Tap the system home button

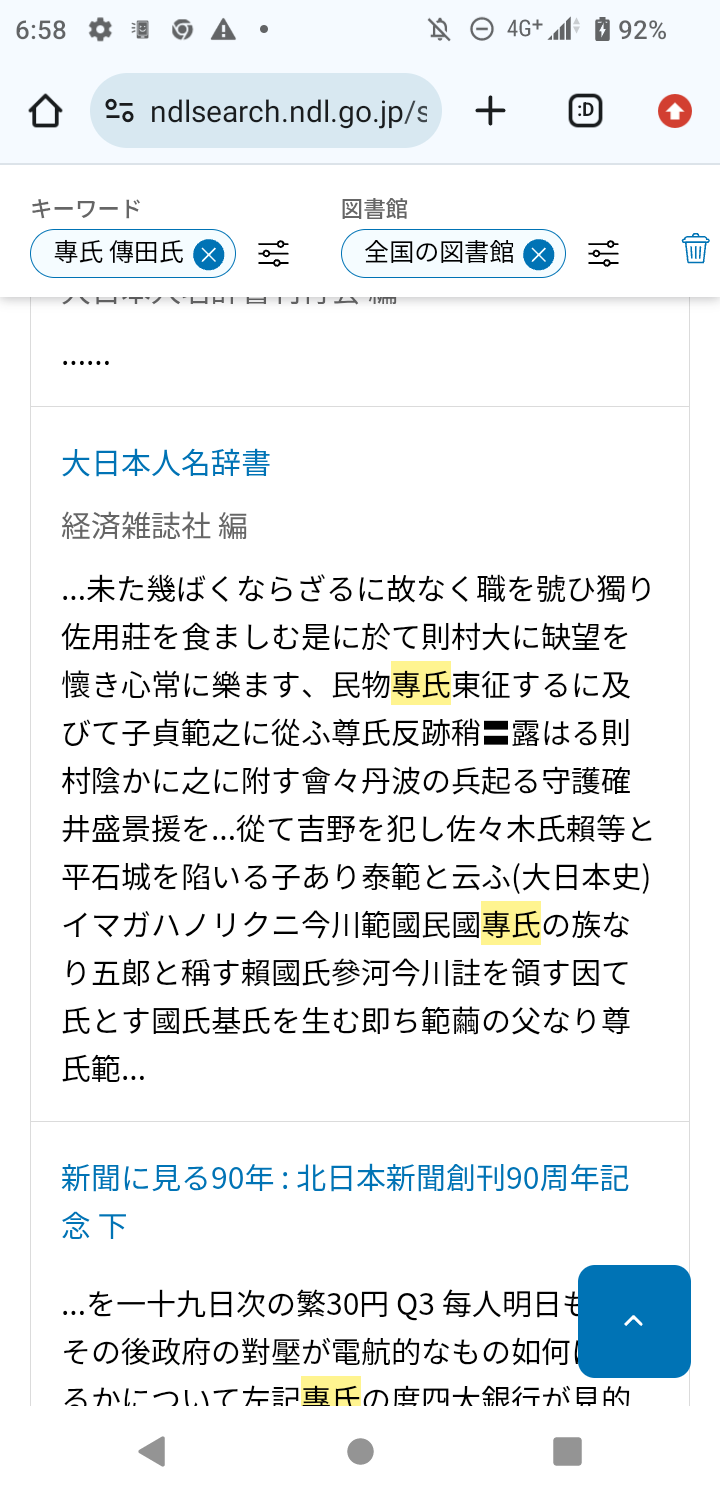[360, 1451]
